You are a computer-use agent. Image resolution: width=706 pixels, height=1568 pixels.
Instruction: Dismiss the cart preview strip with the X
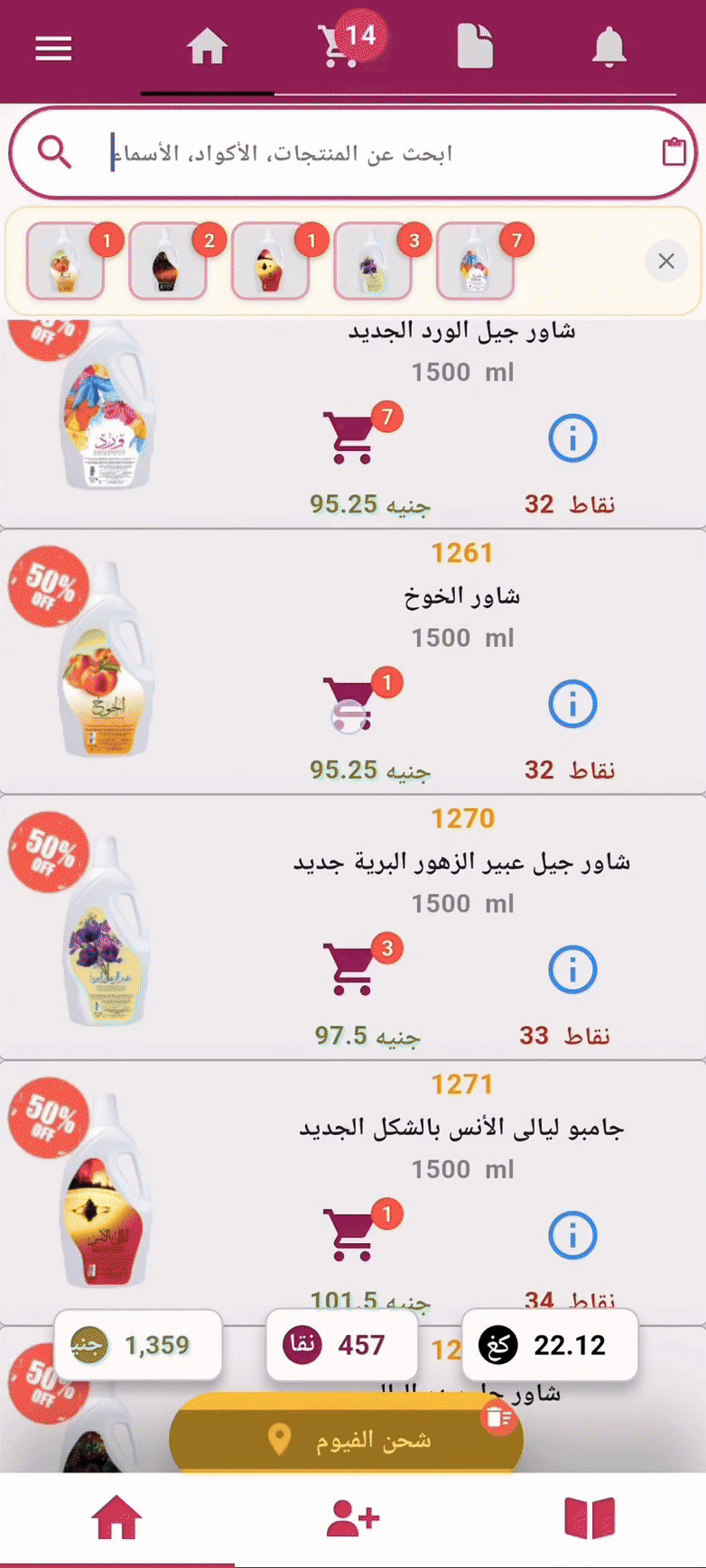[666, 262]
